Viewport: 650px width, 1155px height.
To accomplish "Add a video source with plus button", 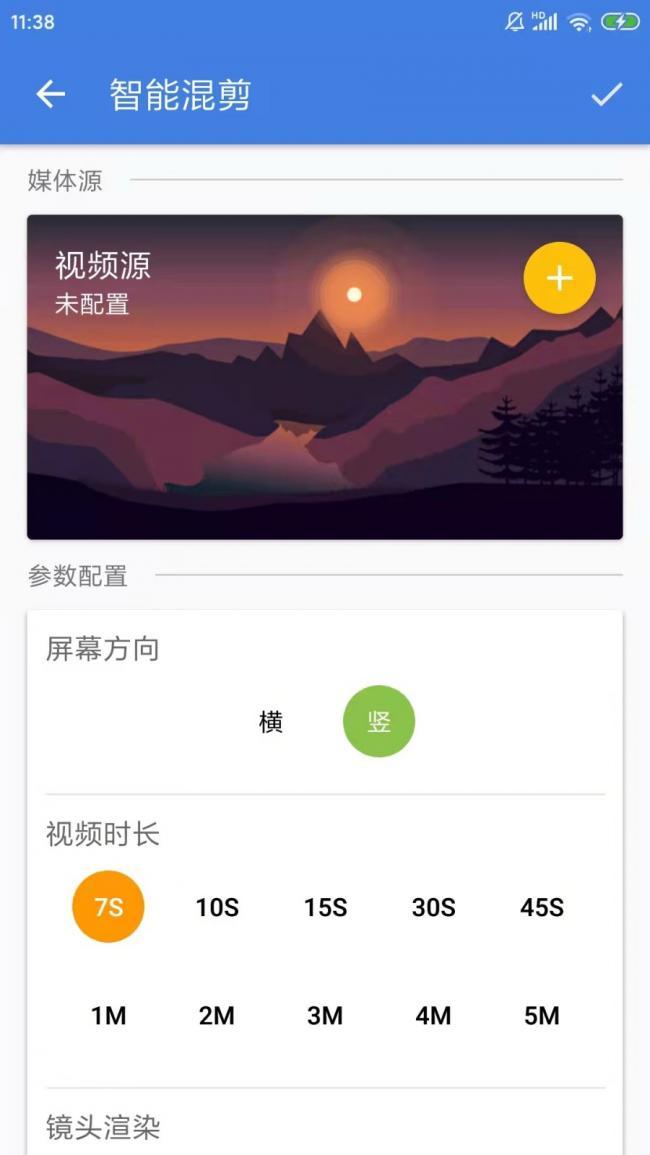I will click(559, 278).
